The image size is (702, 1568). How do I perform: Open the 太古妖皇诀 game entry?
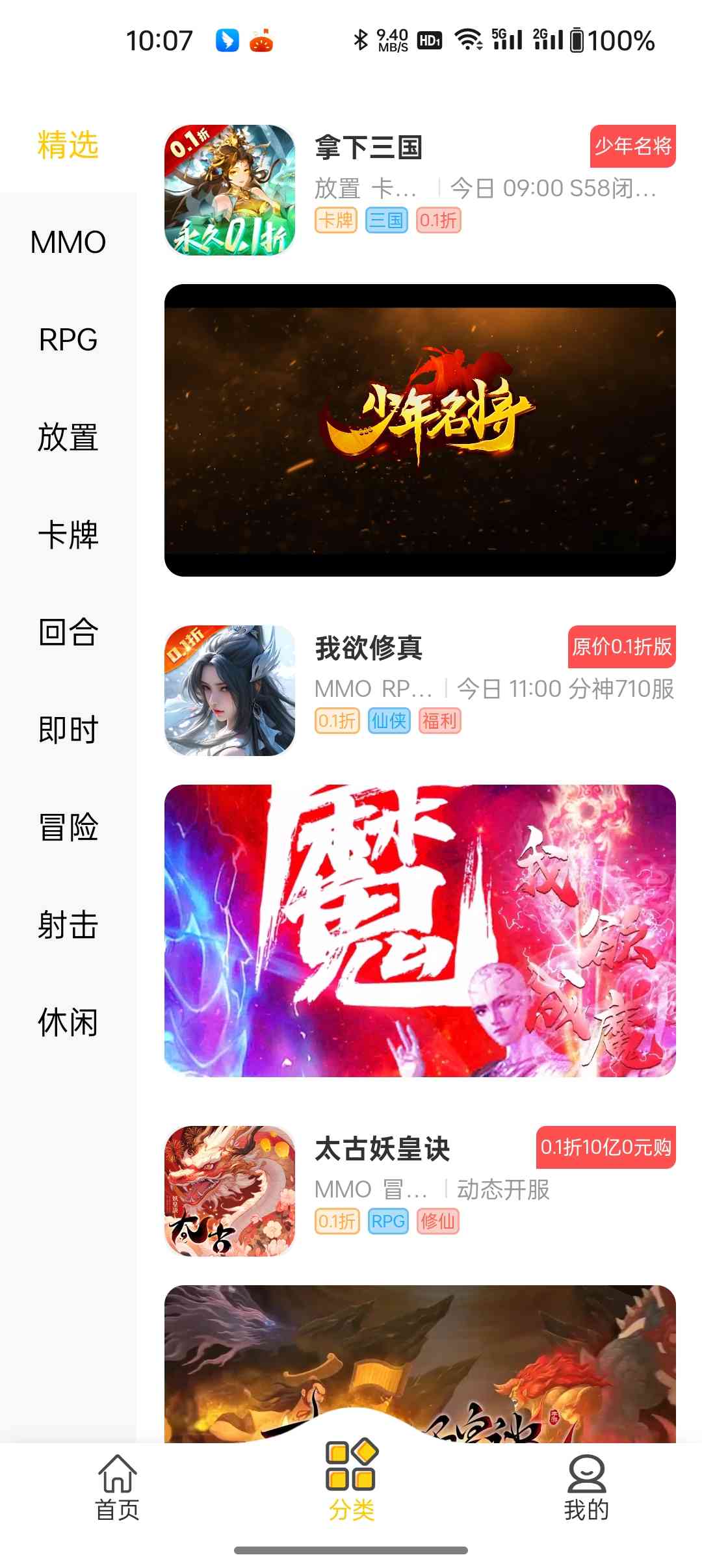click(x=419, y=1191)
